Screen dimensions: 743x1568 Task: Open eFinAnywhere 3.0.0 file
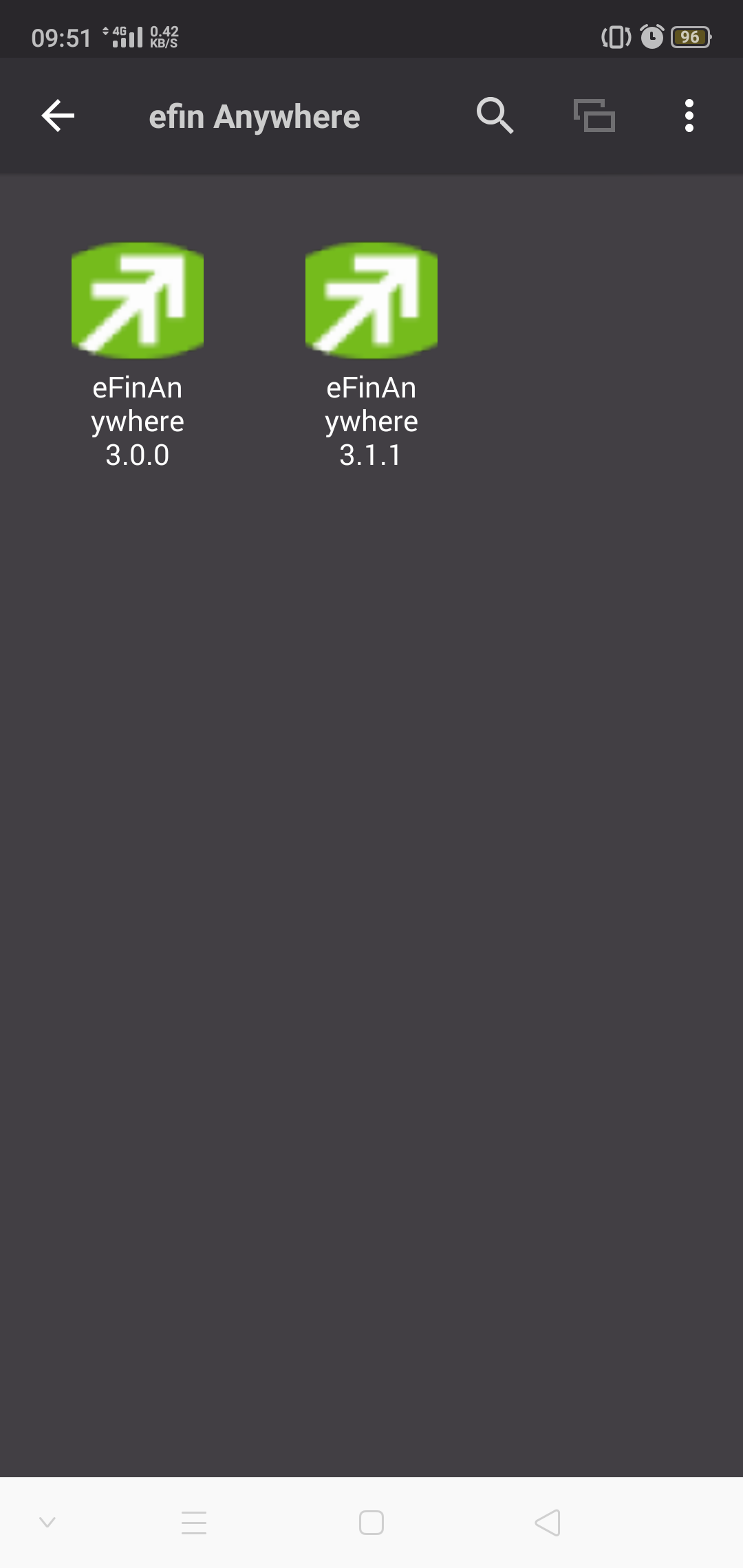[x=138, y=356]
